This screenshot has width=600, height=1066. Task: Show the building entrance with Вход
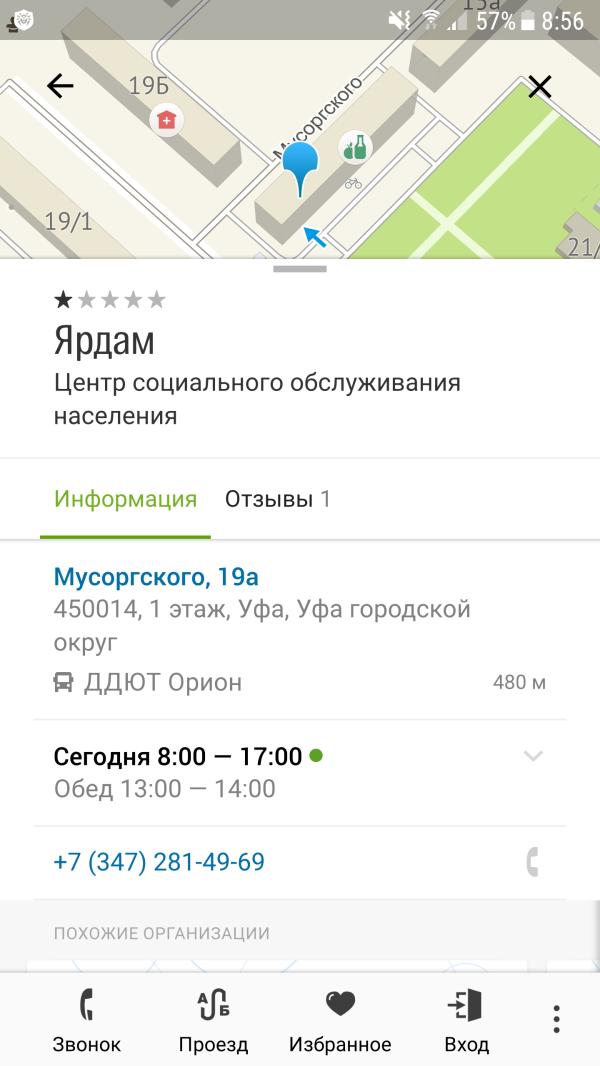[x=466, y=1018]
